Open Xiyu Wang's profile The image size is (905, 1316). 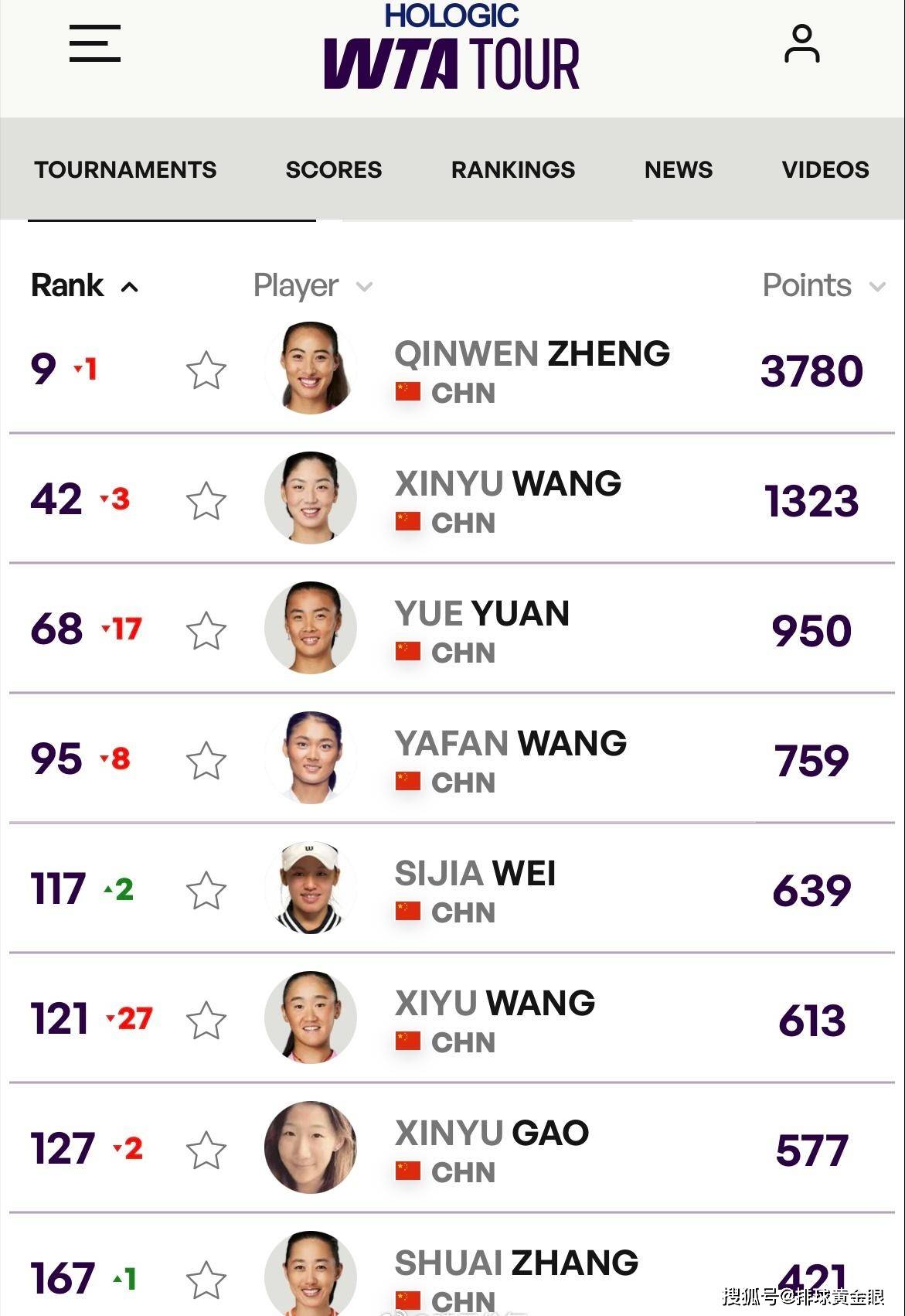[495, 1004]
